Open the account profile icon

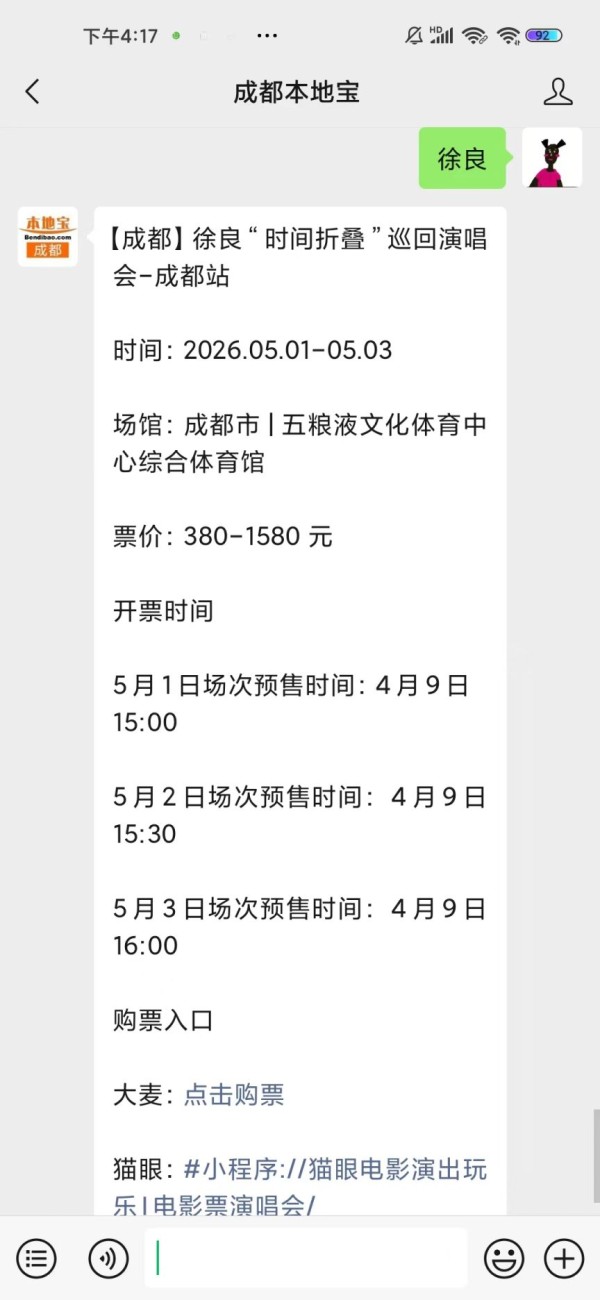(x=558, y=93)
